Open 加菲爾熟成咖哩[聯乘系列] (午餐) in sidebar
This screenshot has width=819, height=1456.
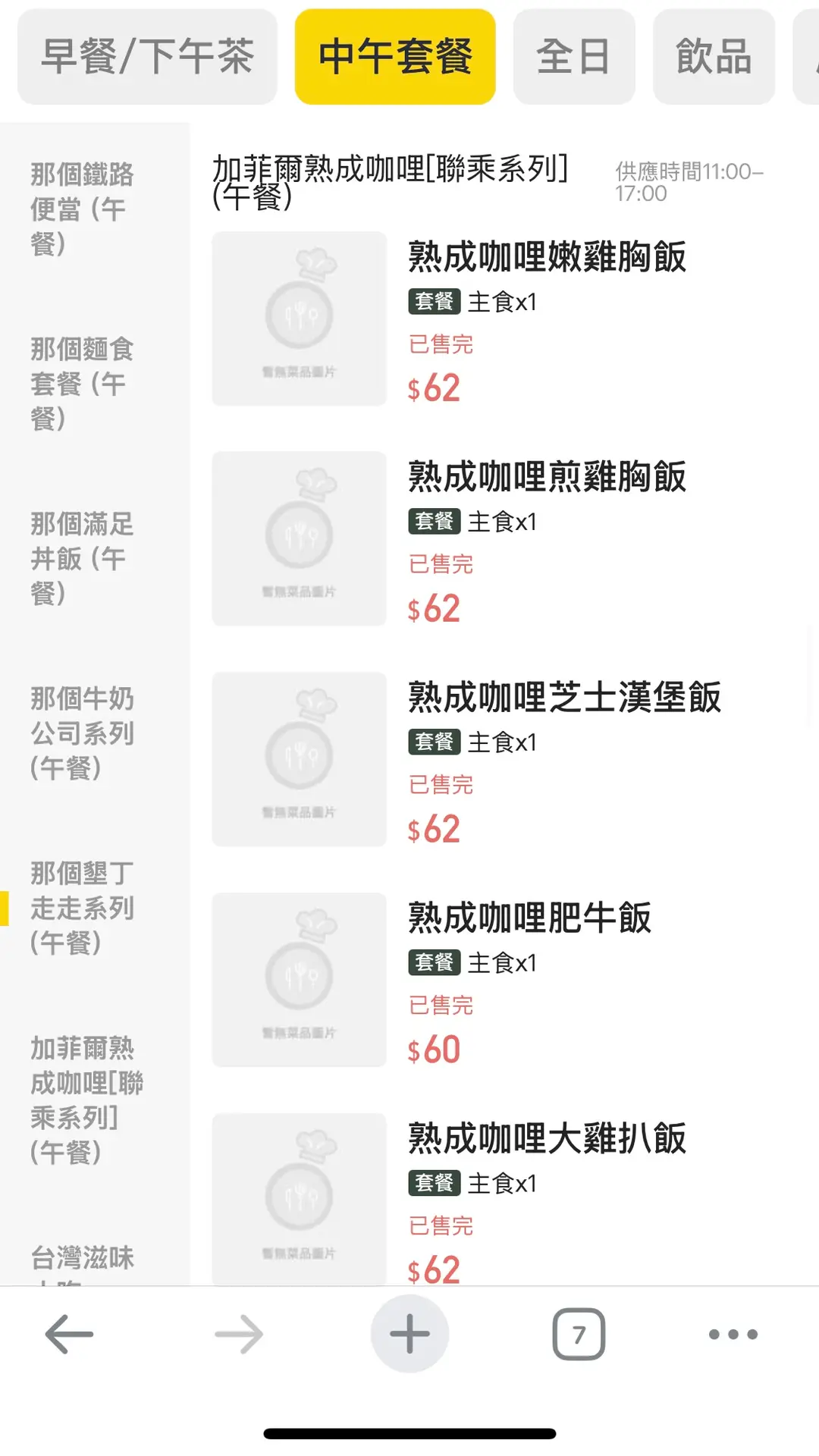tap(85, 1100)
